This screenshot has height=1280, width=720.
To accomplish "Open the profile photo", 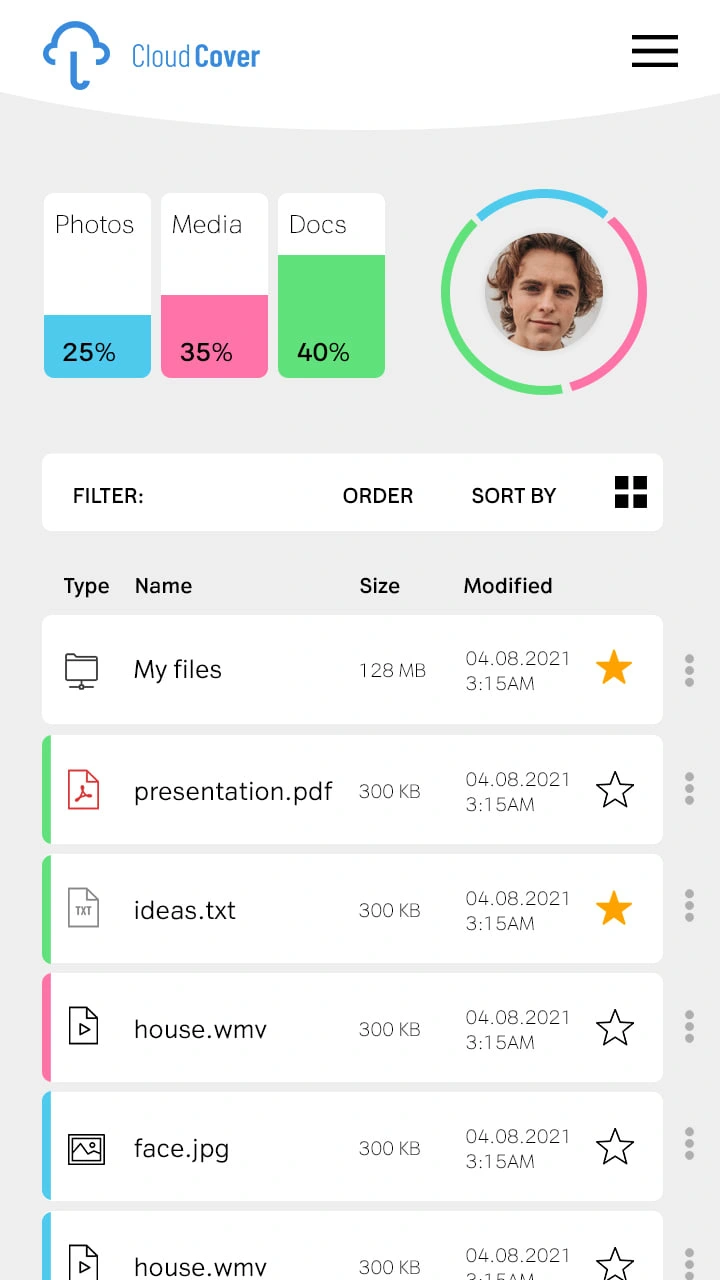I will [x=544, y=292].
